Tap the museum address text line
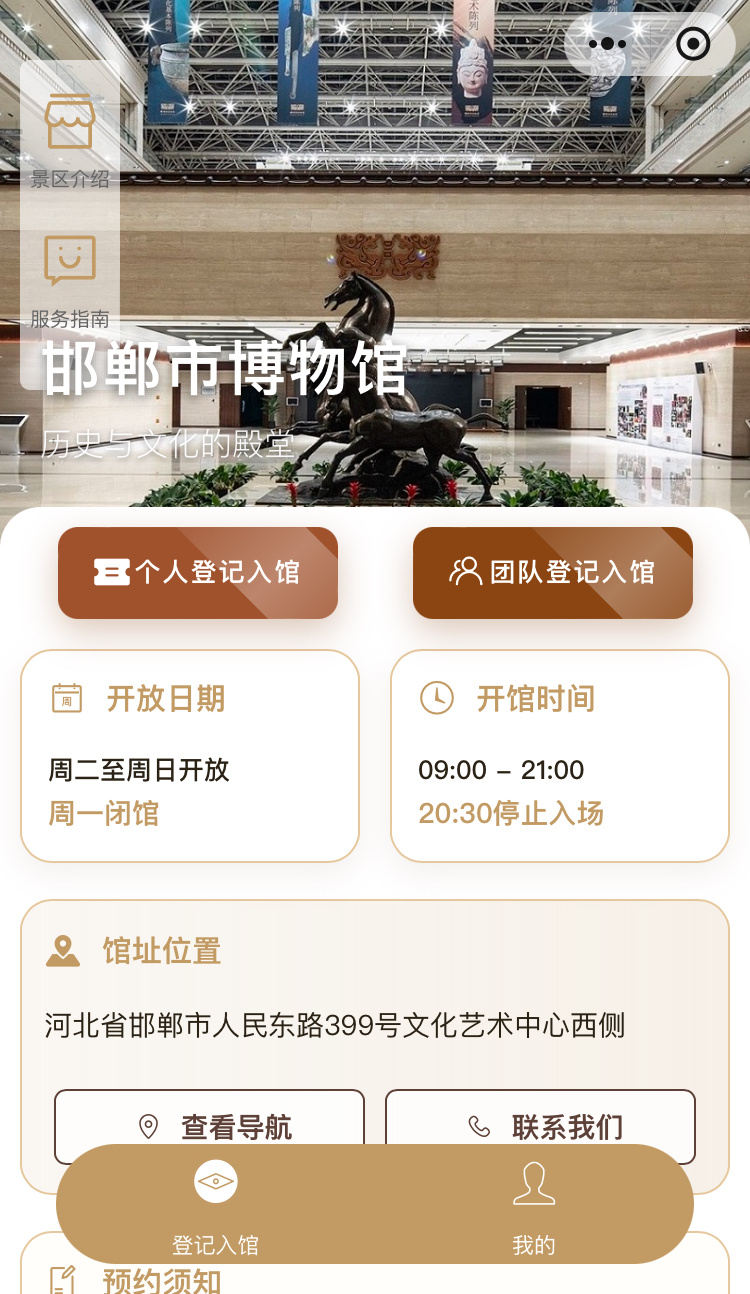 coord(333,1022)
